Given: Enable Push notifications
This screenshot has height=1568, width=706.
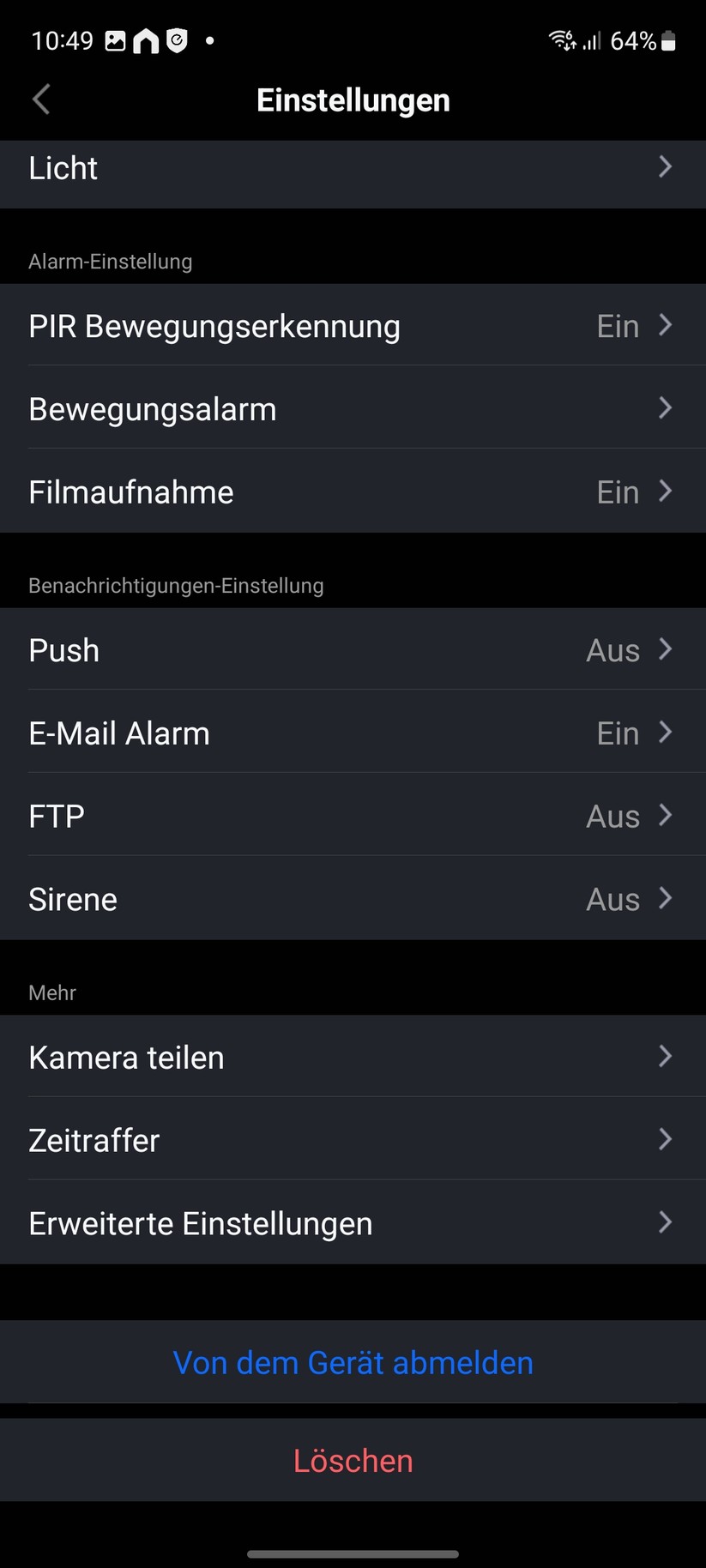Looking at the screenshot, I should 353,650.
